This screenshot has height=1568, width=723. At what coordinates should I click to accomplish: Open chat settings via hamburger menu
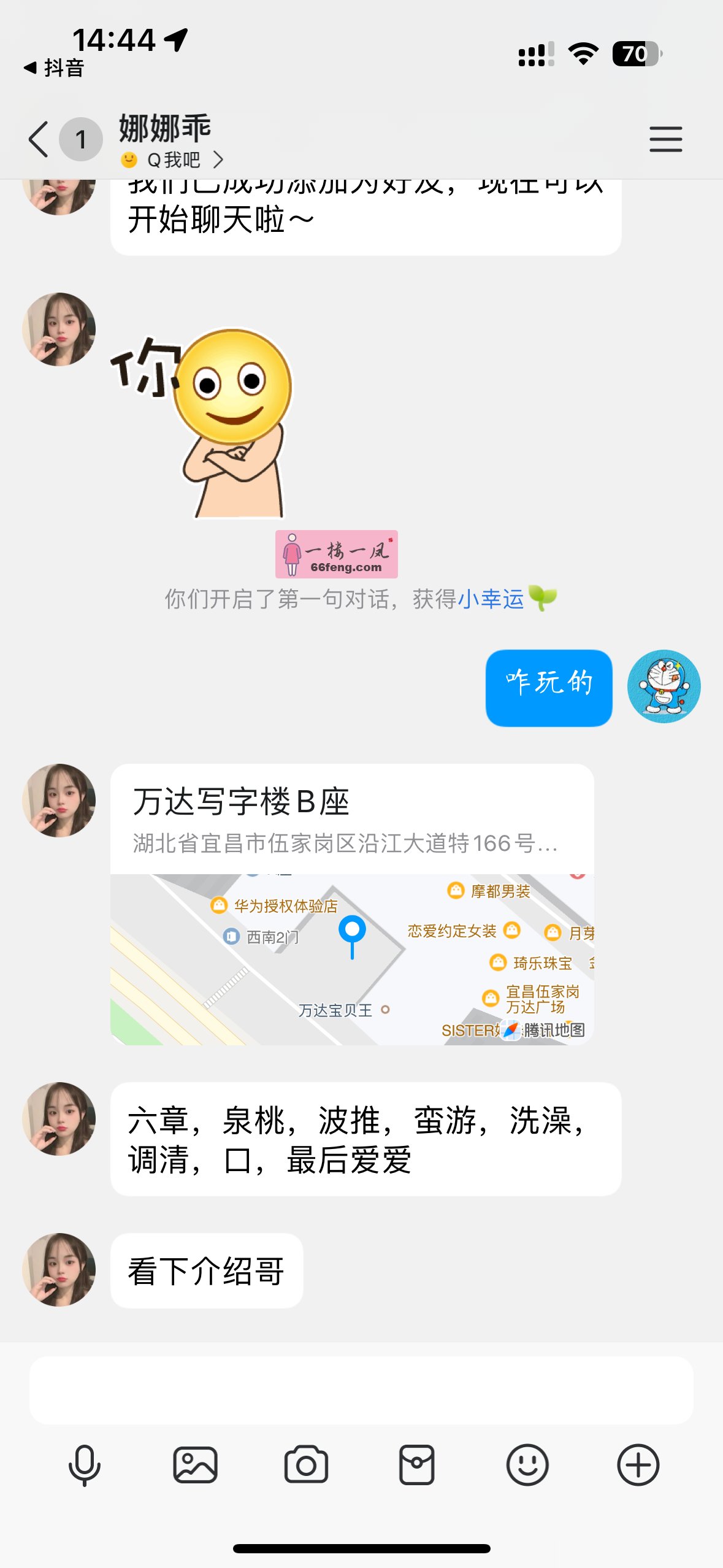pos(666,139)
